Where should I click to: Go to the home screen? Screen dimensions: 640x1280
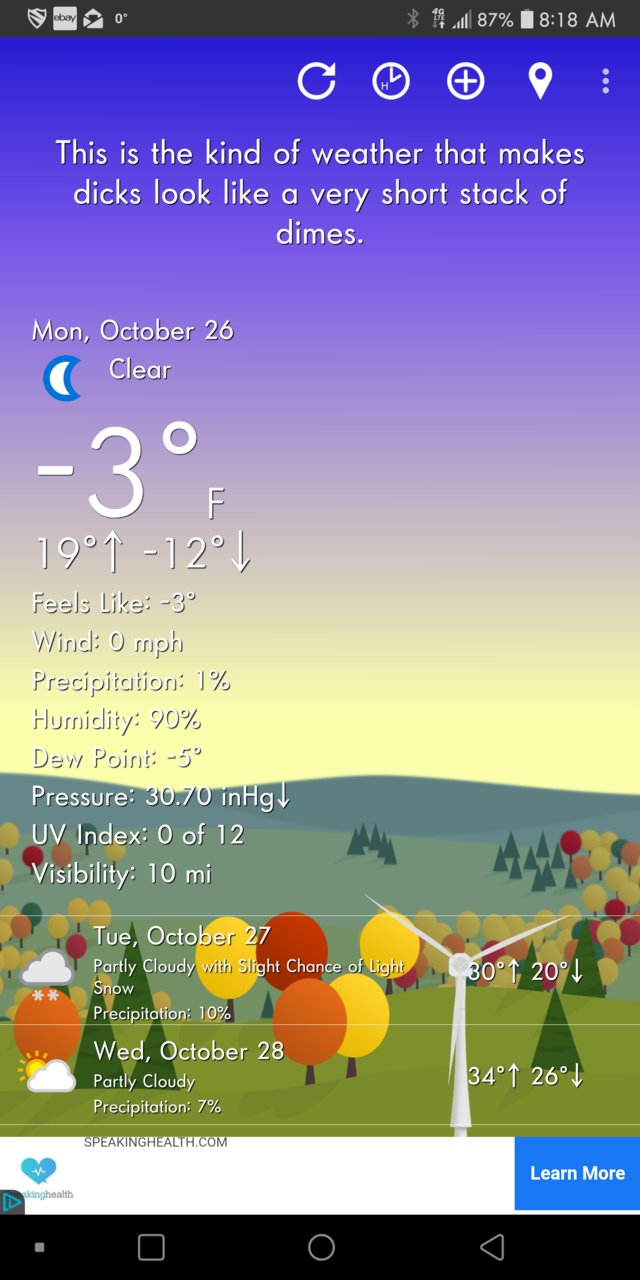click(321, 1246)
